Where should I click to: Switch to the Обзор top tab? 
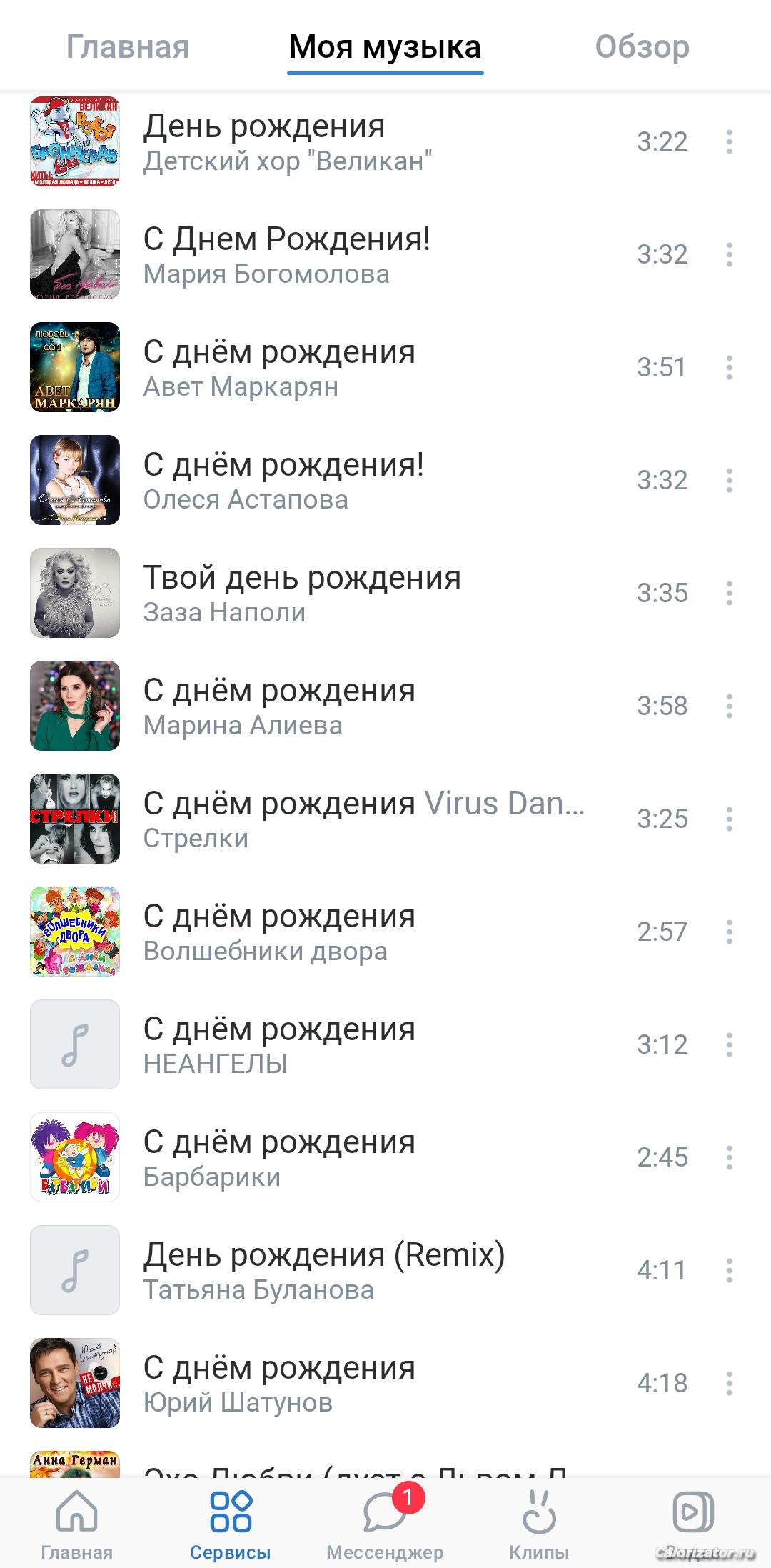(x=642, y=47)
